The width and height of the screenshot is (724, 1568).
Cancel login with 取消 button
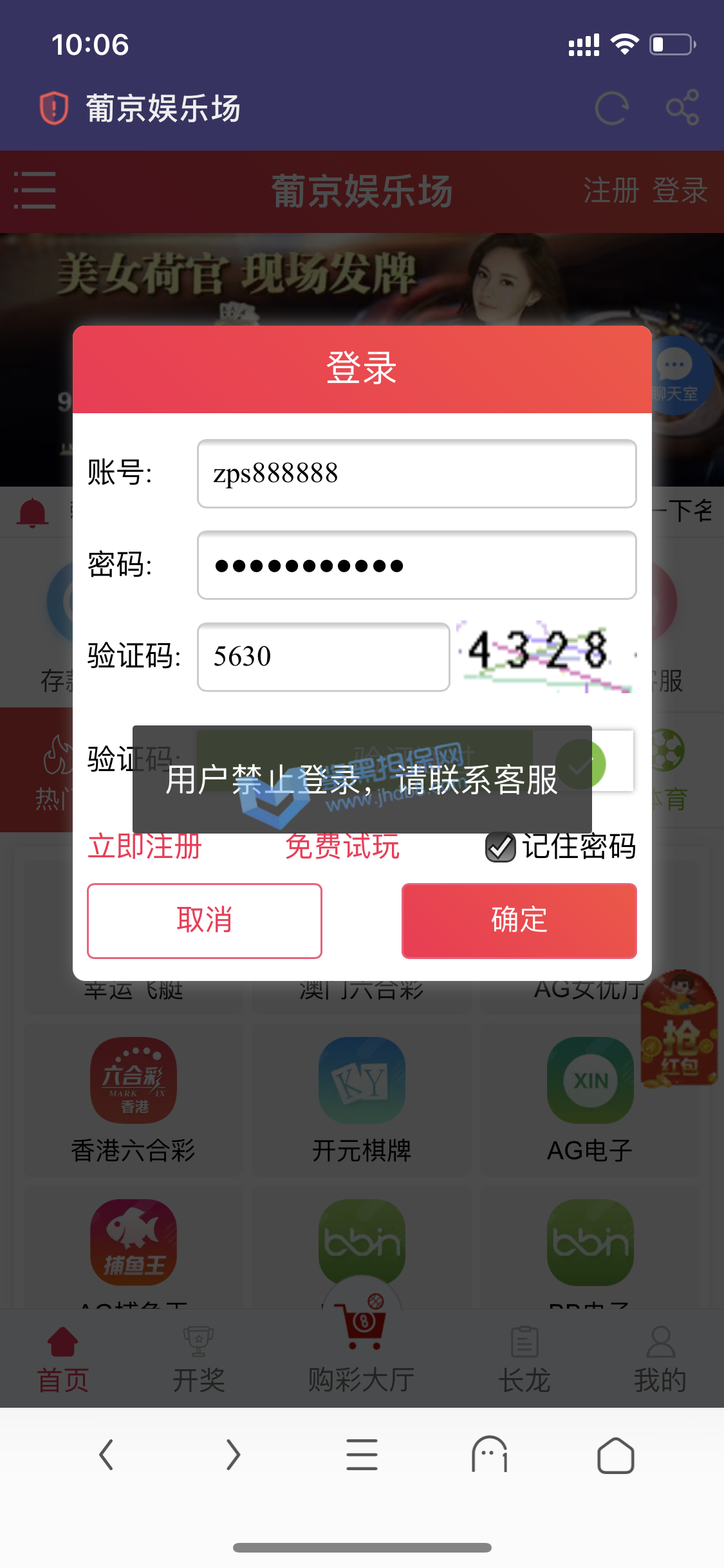205,920
